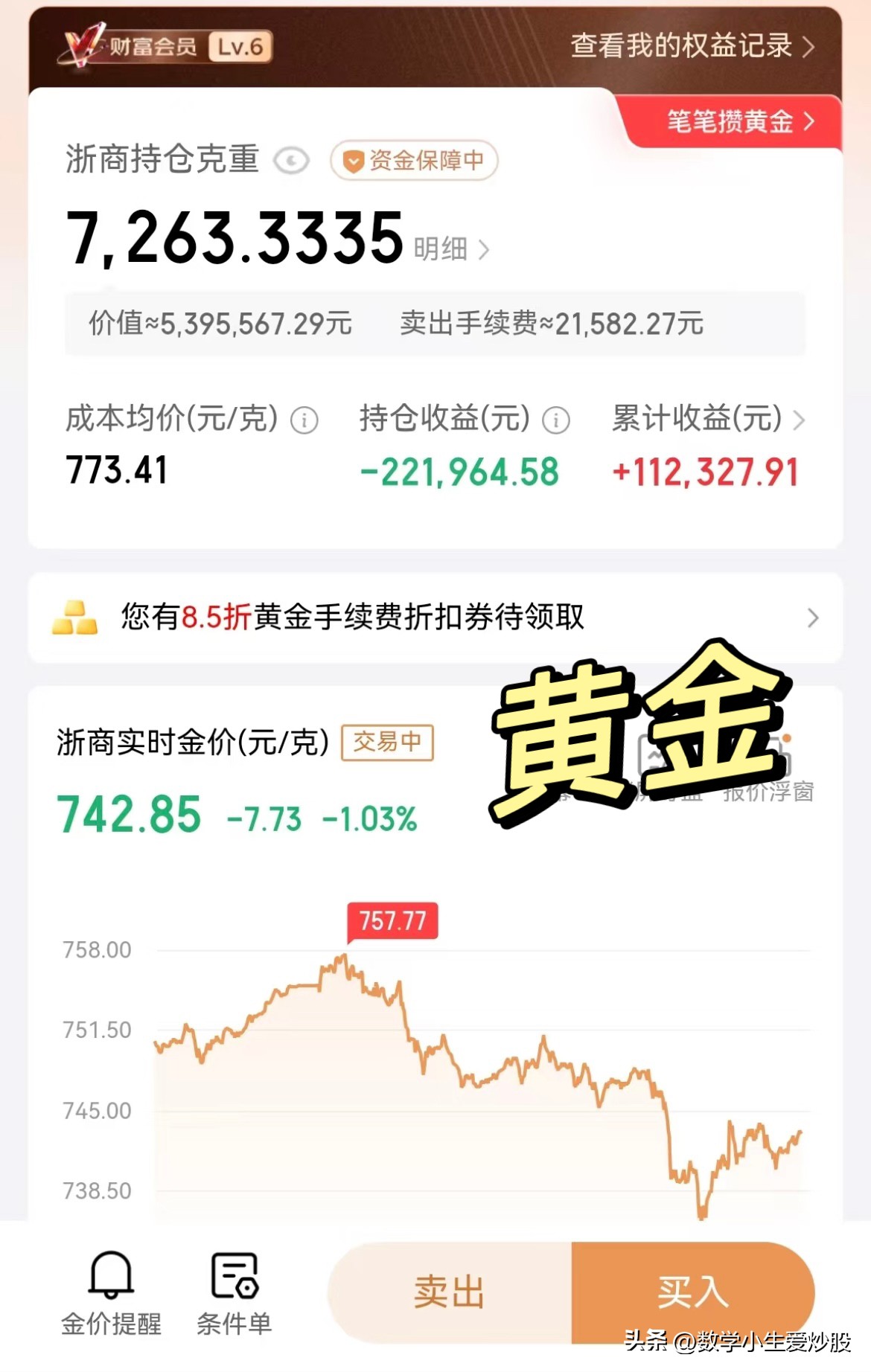Screen dimensions: 871x1372
Task: Claim the 8.5折 黄金手续费折扣券
Action: tap(435, 618)
